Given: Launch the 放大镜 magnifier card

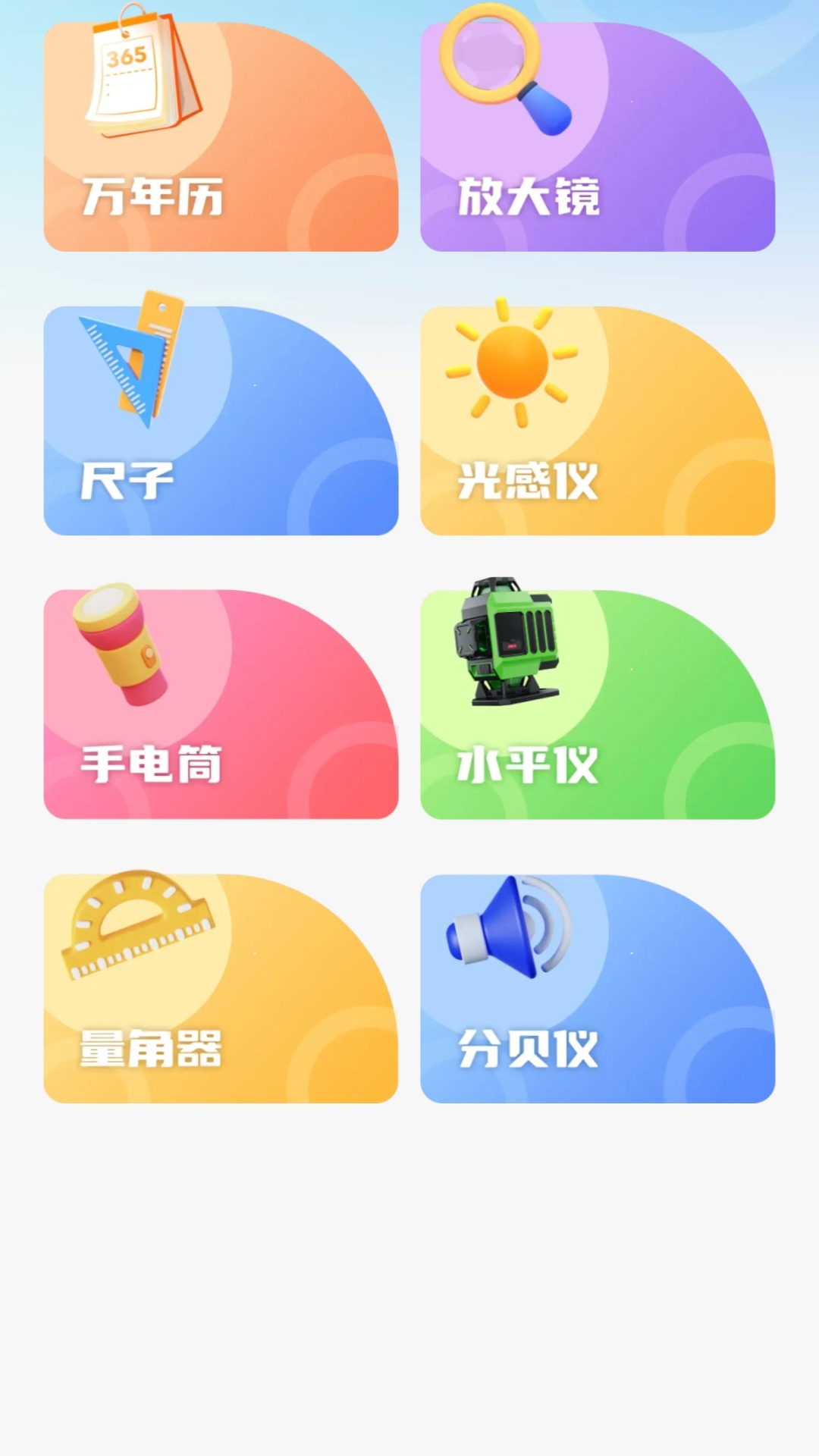Looking at the screenshot, I should [598, 137].
